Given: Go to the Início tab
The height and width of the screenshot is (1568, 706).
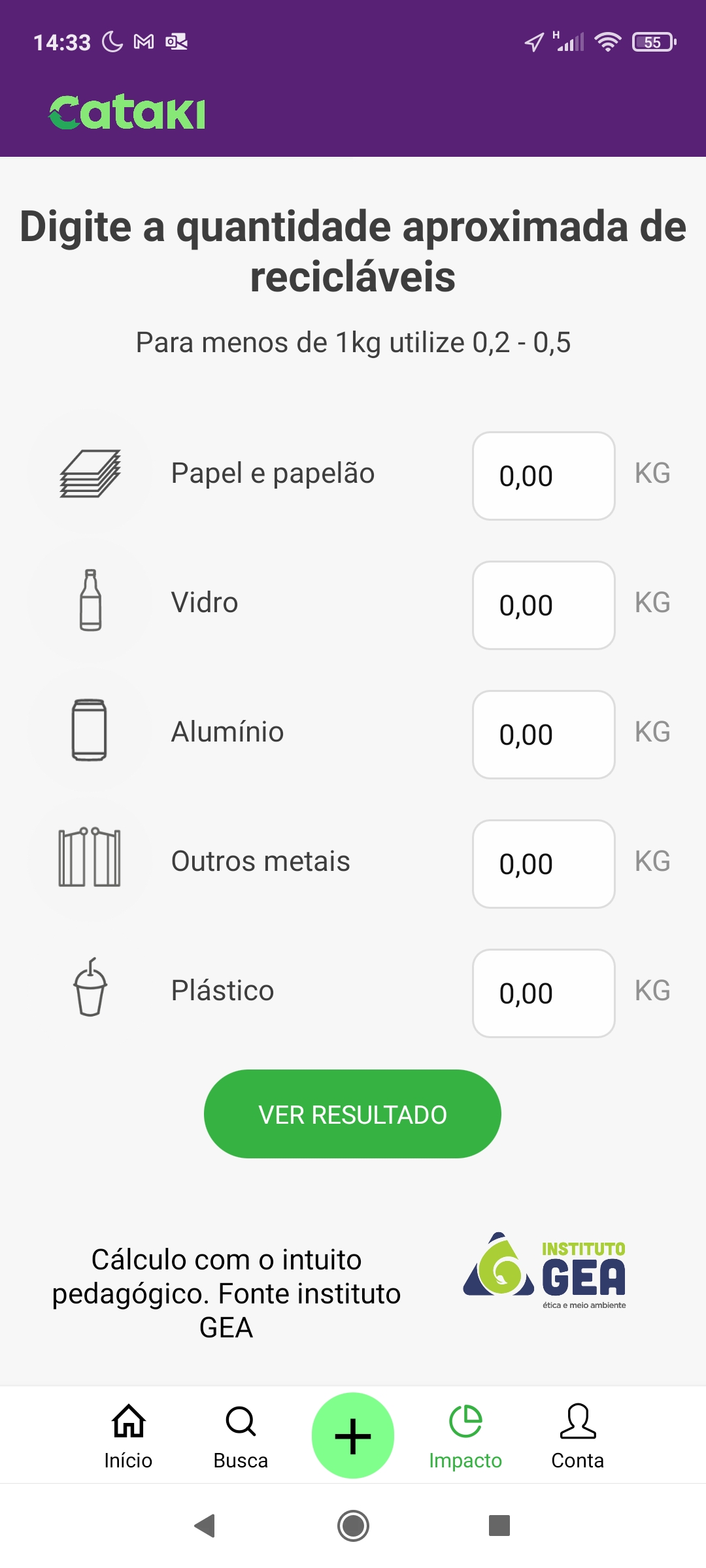Looking at the screenshot, I should pyautogui.click(x=128, y=1435).
